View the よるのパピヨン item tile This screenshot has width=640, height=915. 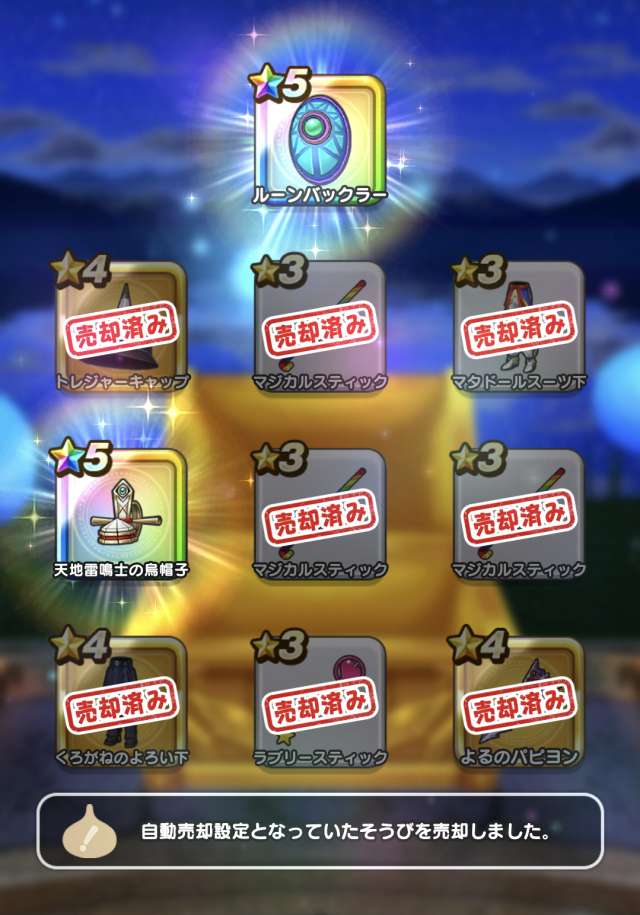tap(519, 699)
